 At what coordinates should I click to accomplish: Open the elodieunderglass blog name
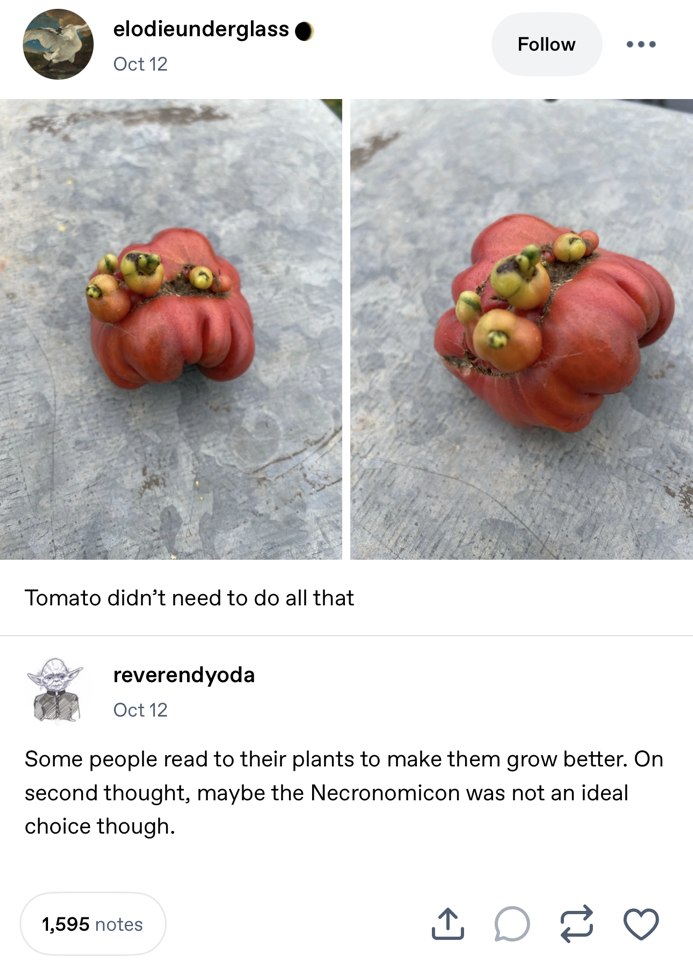pos(201,30)
